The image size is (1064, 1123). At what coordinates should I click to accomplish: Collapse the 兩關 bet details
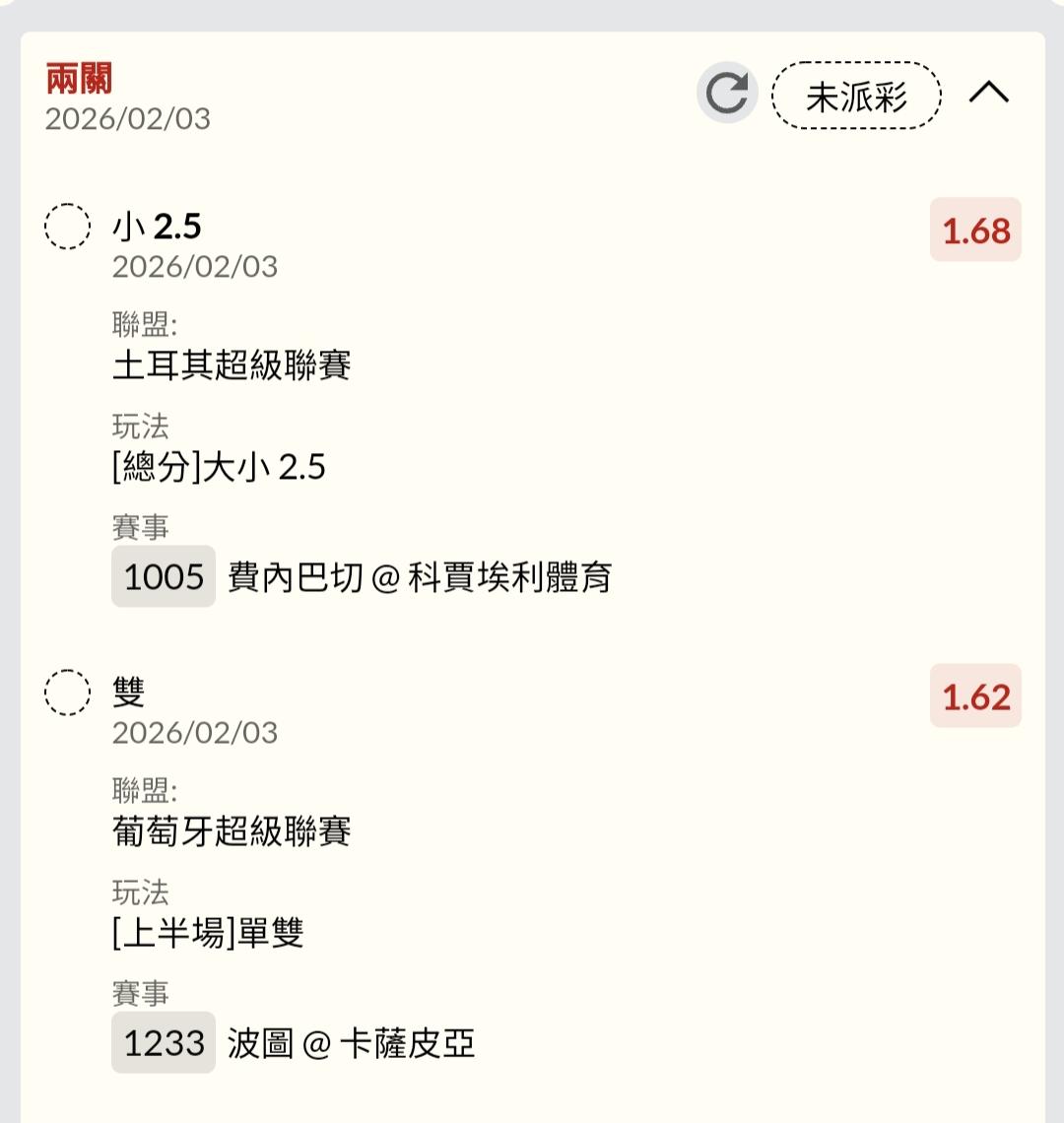[989, 94]
